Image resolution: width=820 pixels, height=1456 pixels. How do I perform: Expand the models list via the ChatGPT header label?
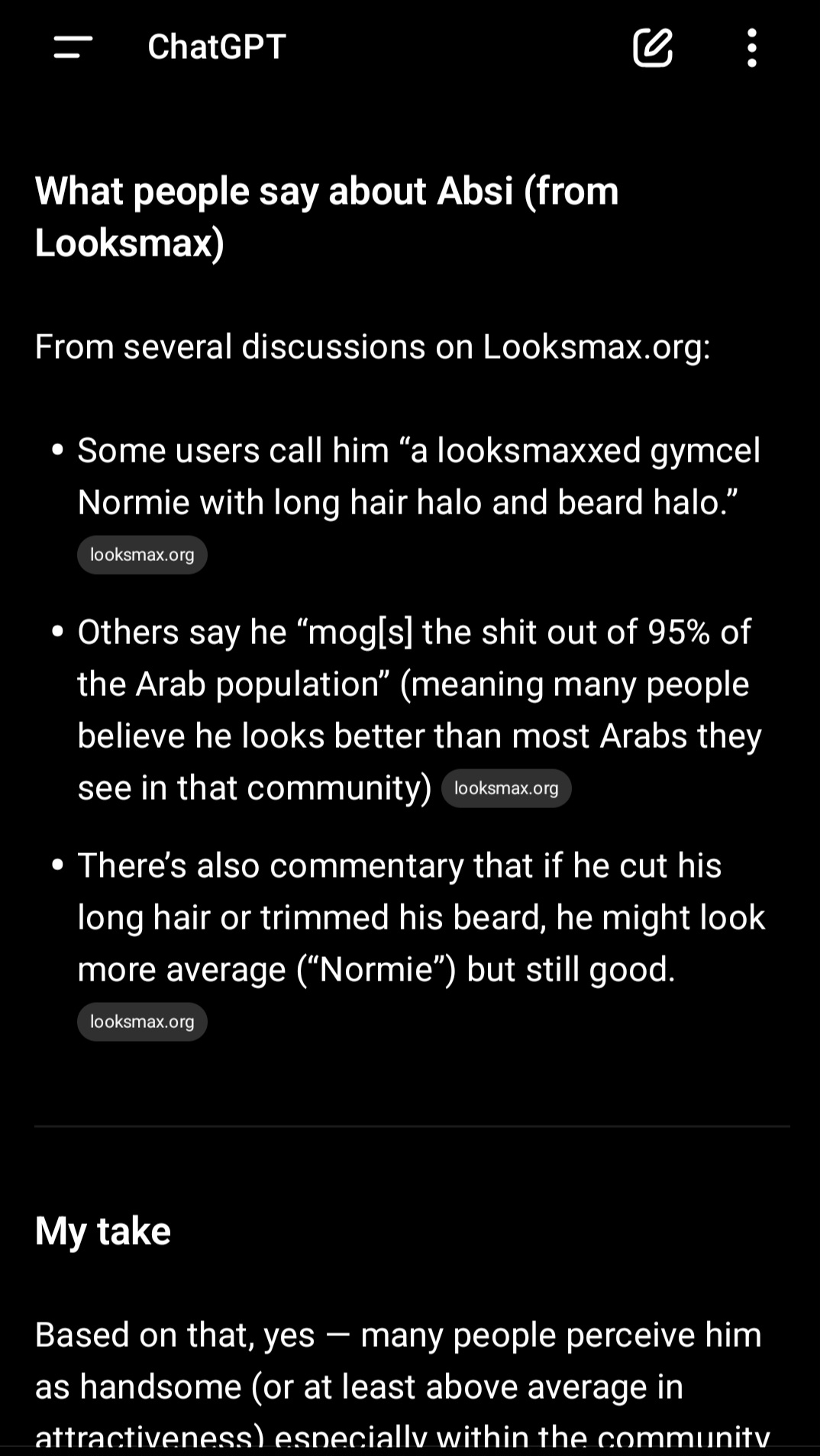pyautogui.click(x=216, y=47)
